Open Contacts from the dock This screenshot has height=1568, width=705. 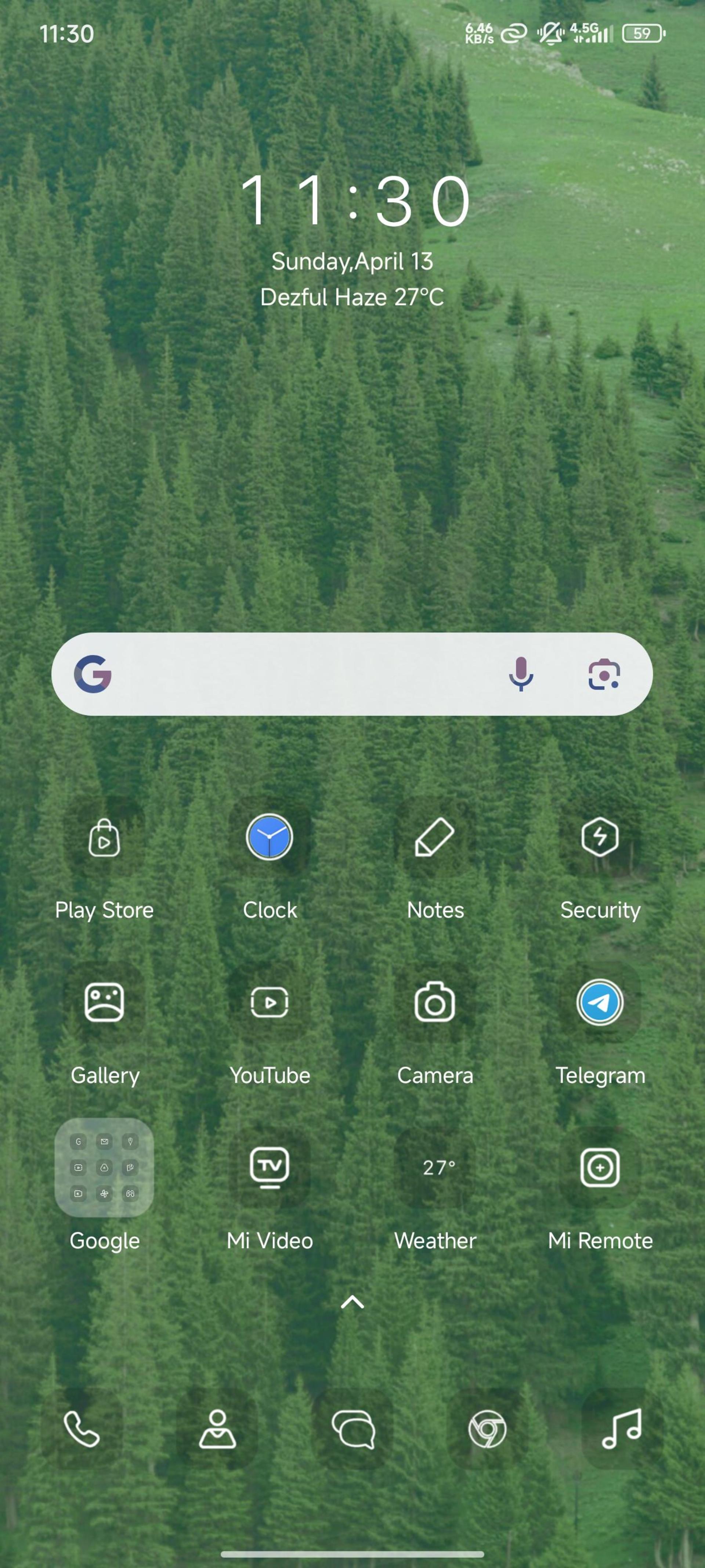coord(217,1429)
